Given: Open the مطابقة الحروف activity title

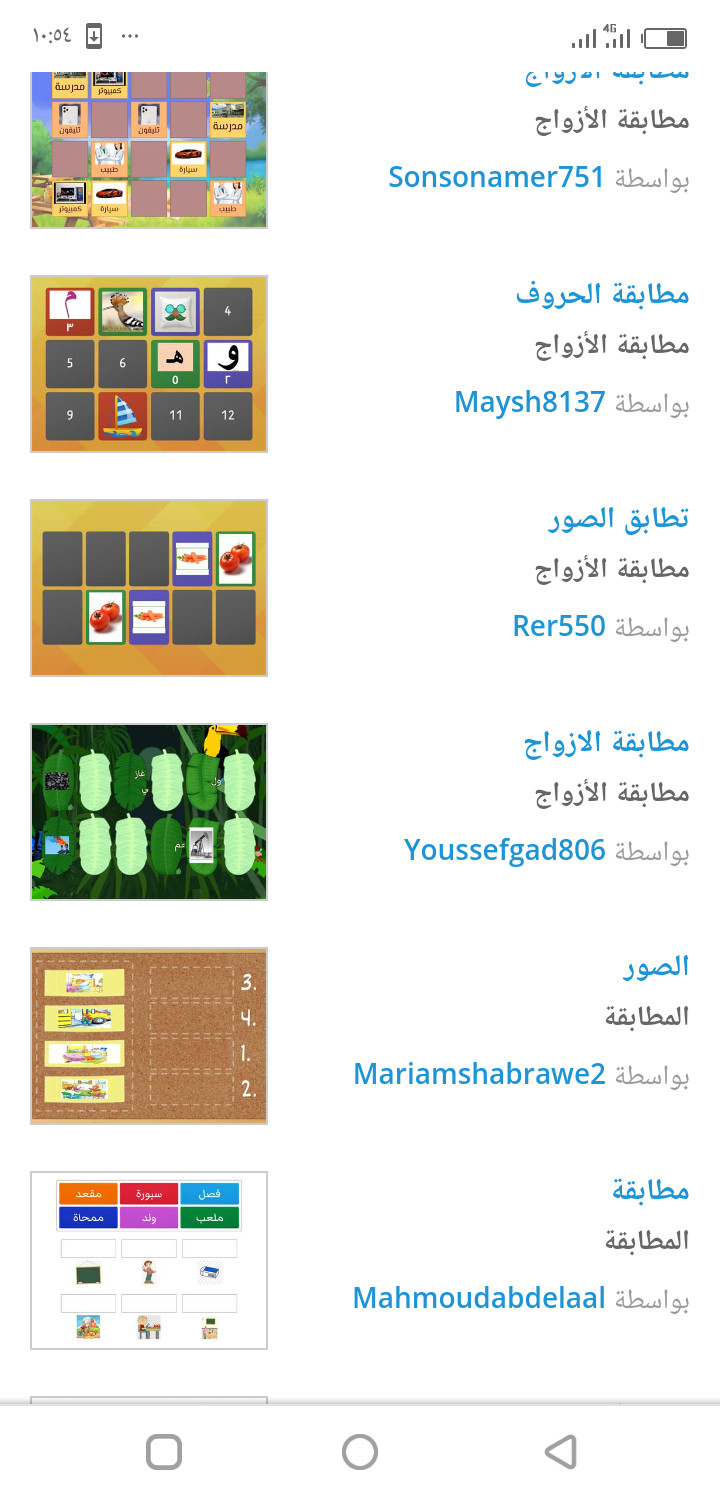Looking at the screenshot, I should point(602,294).
